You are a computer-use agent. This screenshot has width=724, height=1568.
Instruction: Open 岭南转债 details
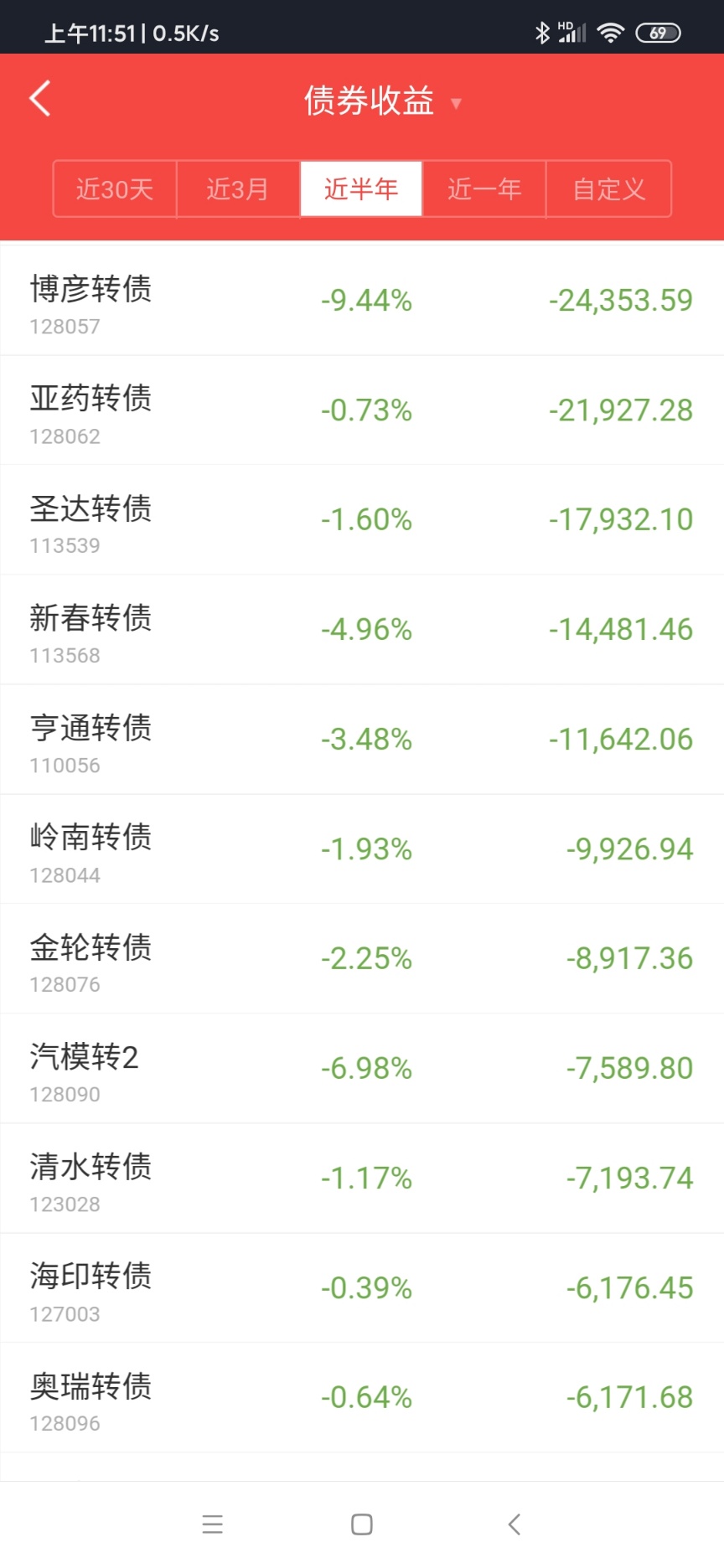pos(362,849)
